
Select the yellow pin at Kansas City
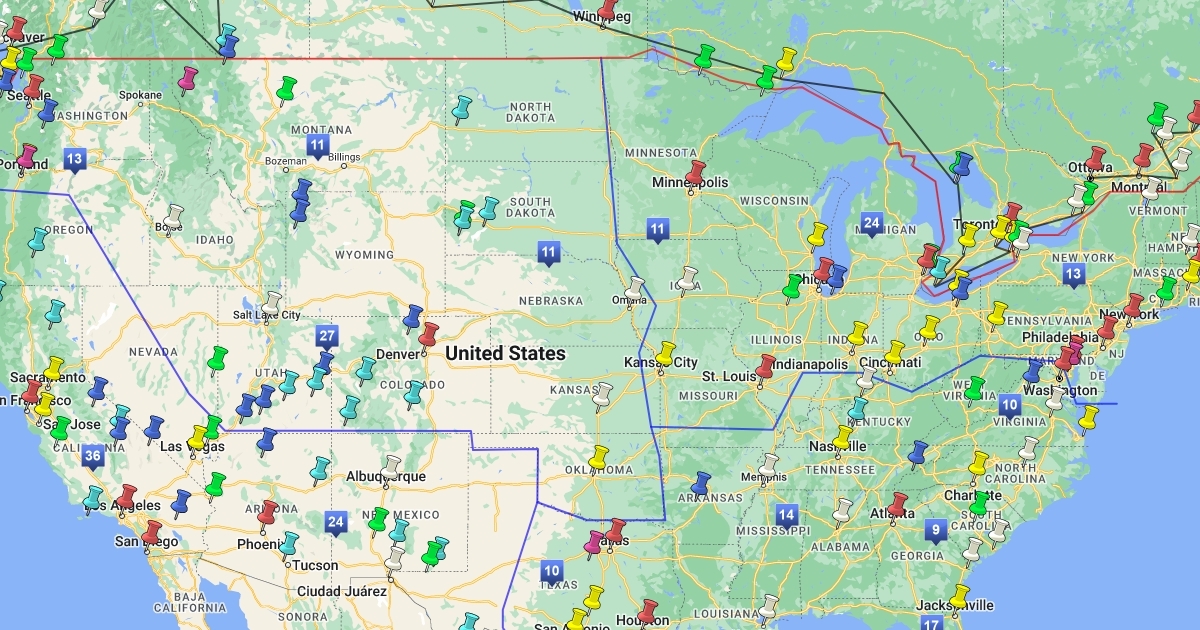pos(664,353)
